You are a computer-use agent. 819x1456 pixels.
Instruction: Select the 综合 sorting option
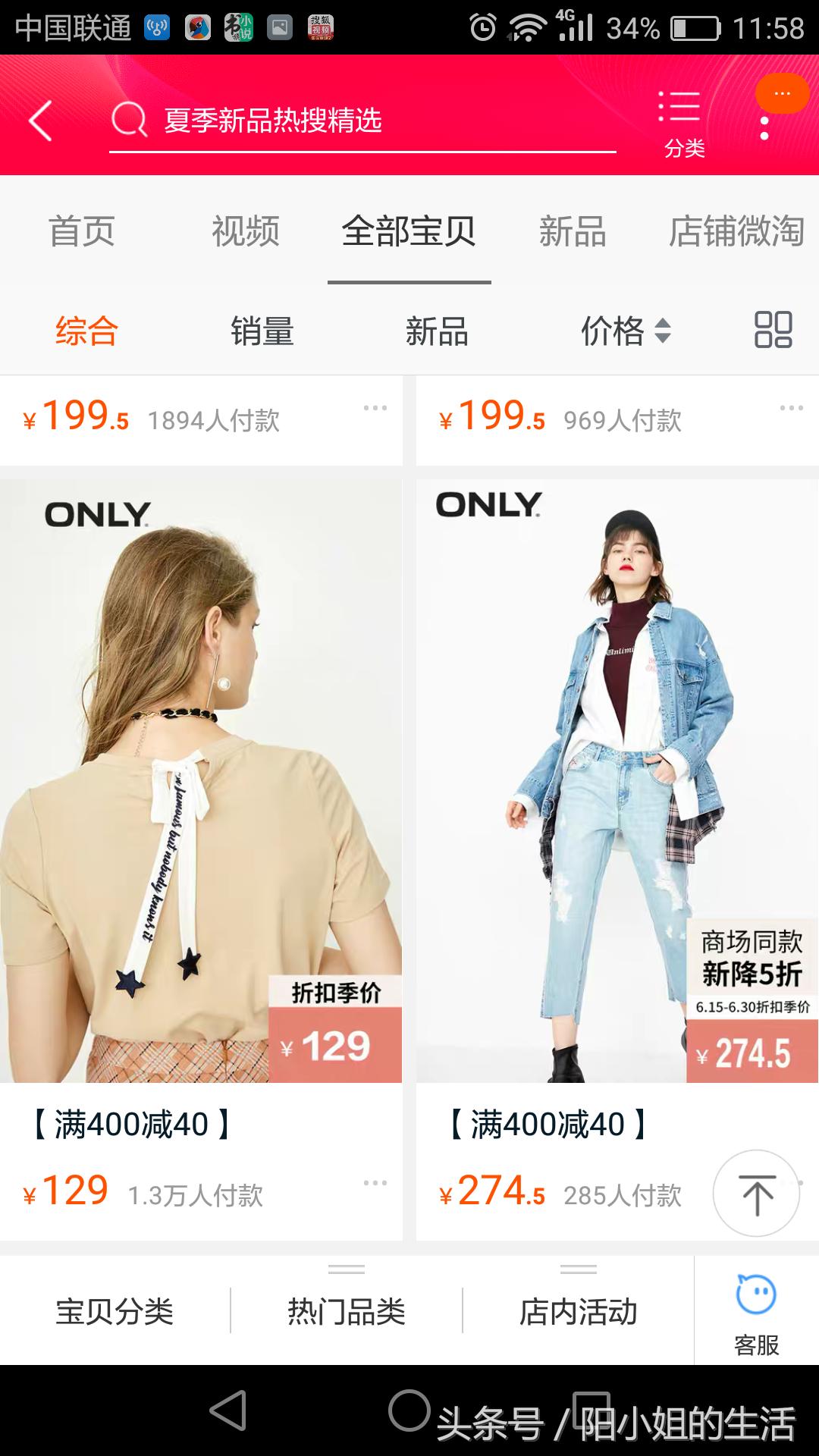tap(86, 331)
